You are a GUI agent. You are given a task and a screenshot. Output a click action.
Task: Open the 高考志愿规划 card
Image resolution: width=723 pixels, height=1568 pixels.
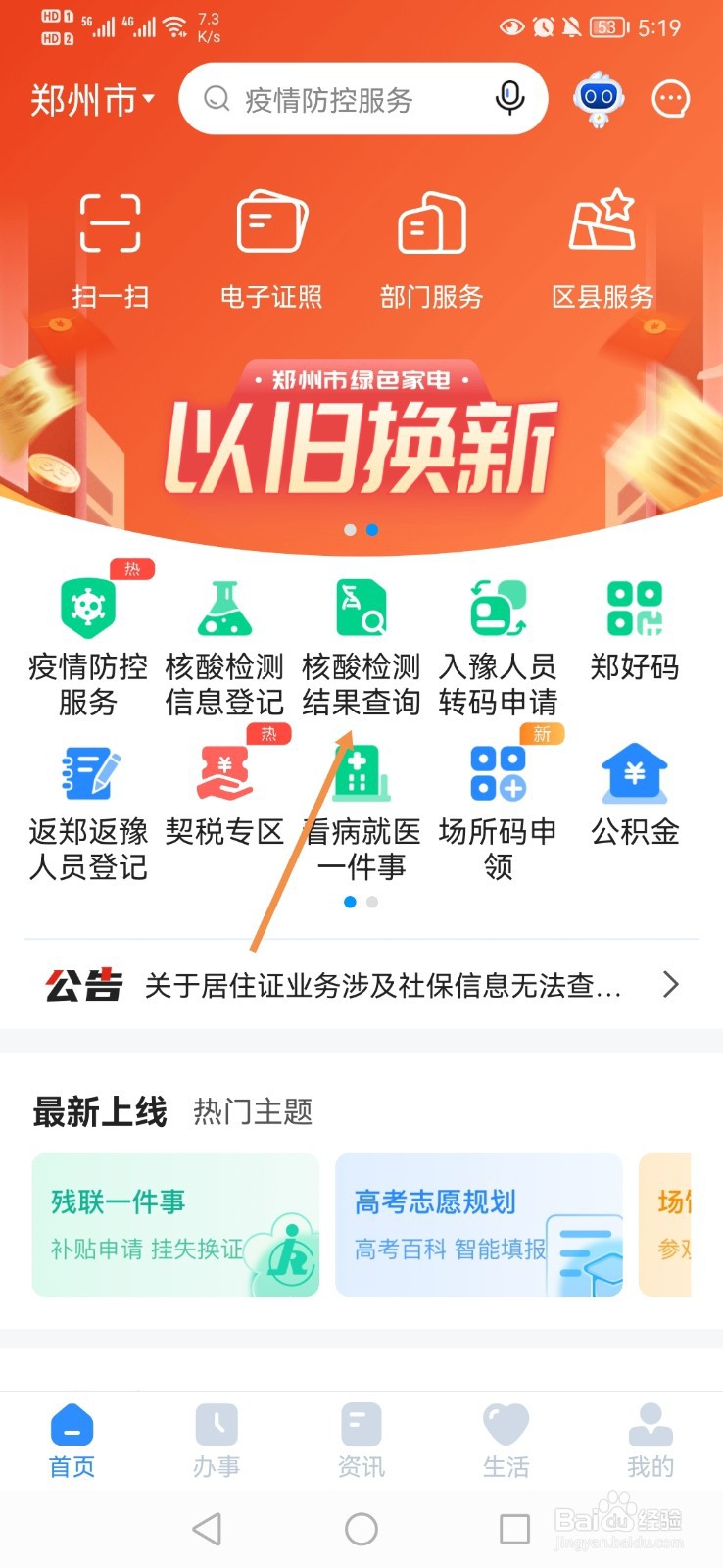click(478, 1224)
